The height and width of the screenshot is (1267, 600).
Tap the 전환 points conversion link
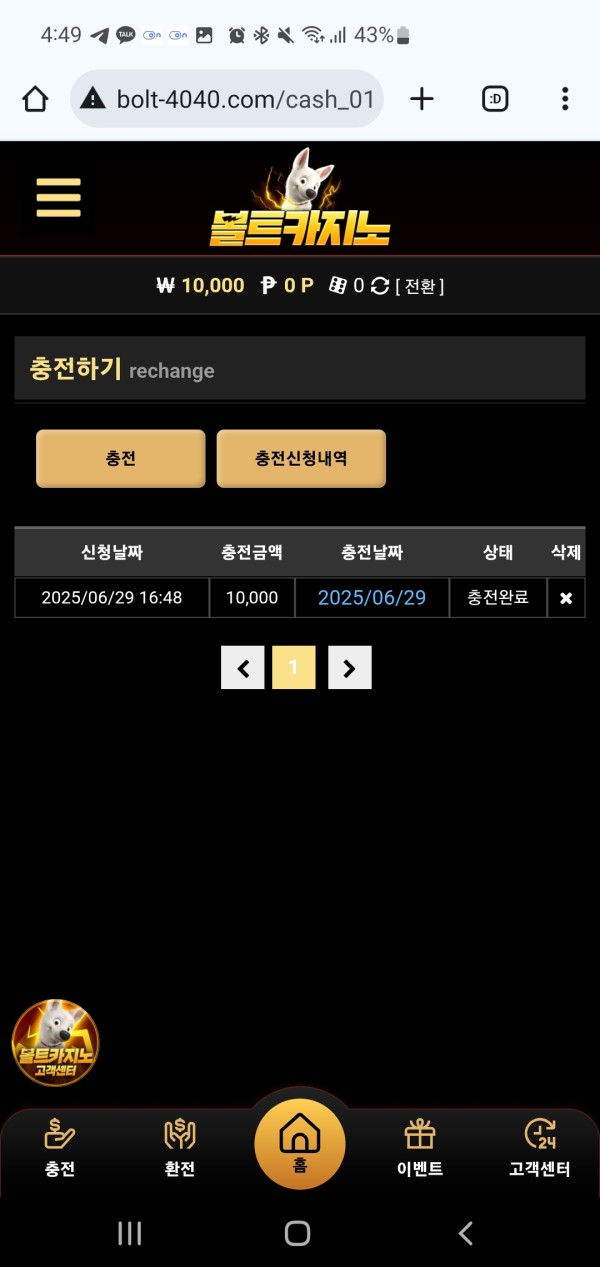pyautogui.click(x=420, y=286)
